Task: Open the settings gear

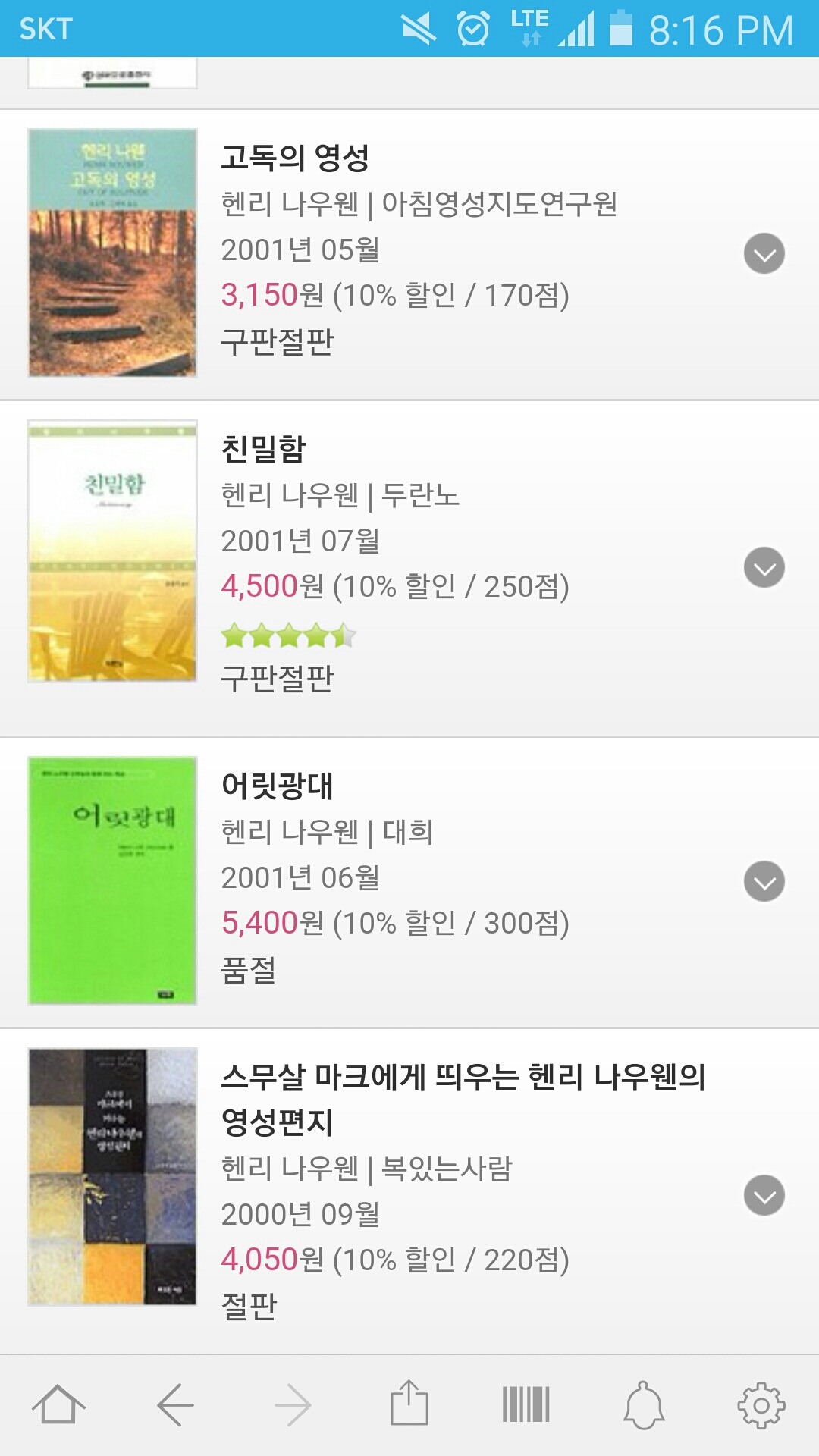Action: [761, 1405]
